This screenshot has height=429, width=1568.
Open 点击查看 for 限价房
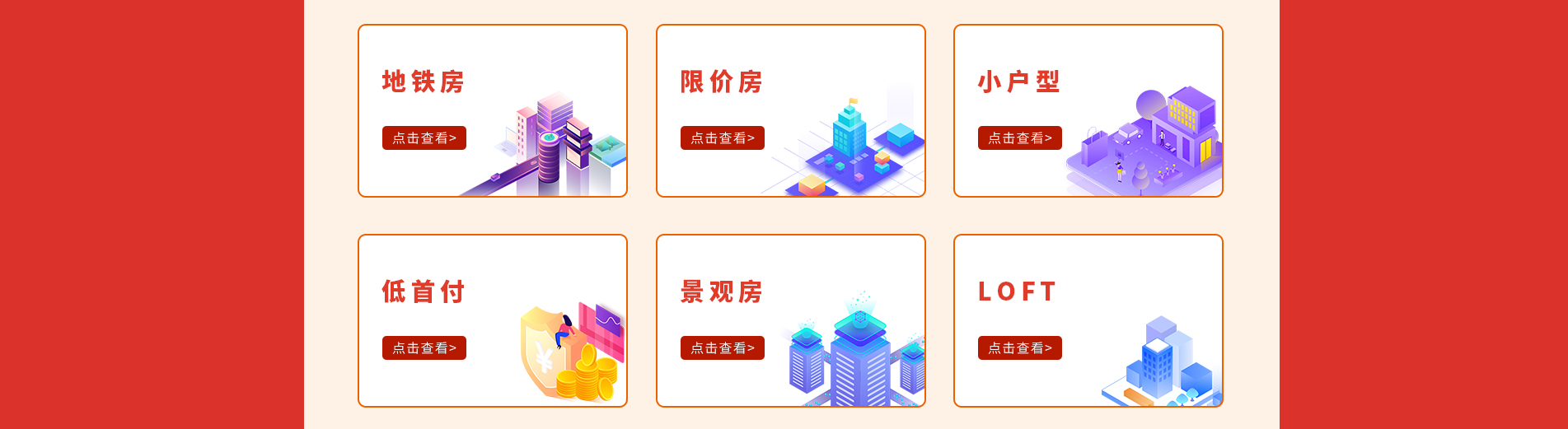click(x=722, y=138)
